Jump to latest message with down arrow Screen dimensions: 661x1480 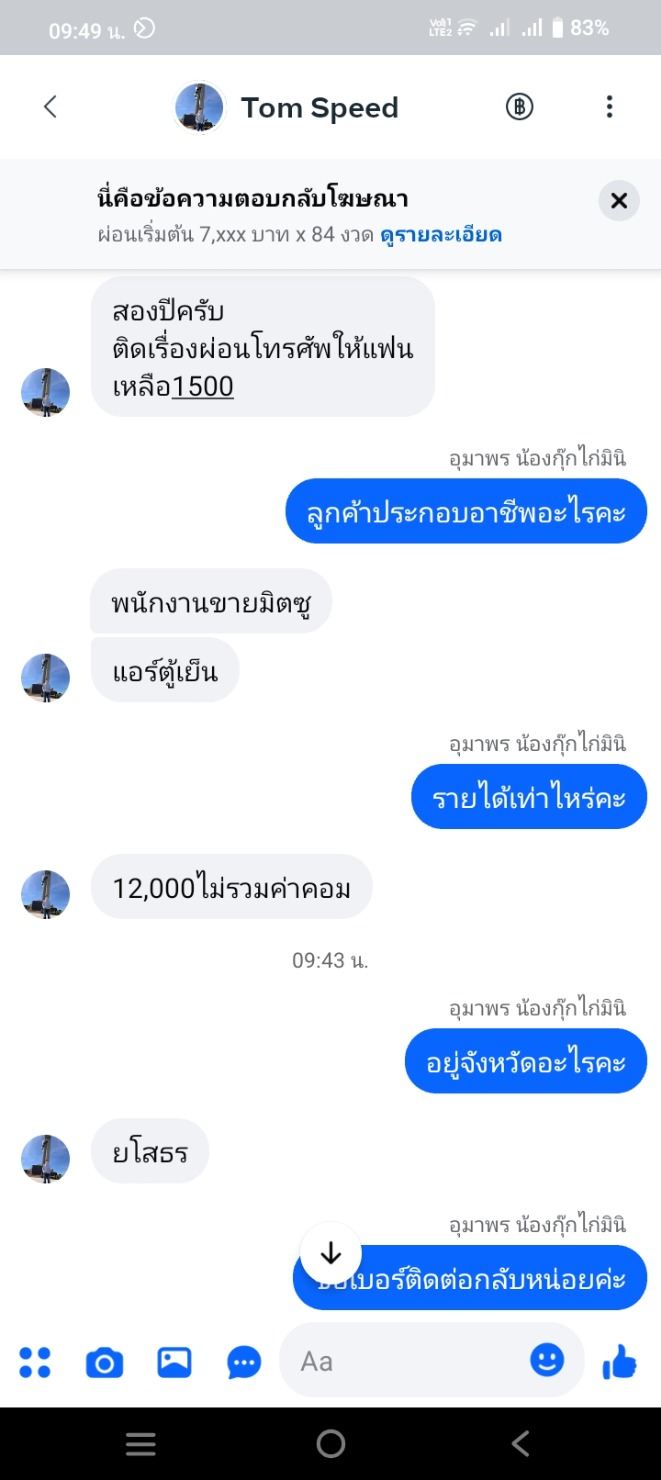(x=330, y=1253)
